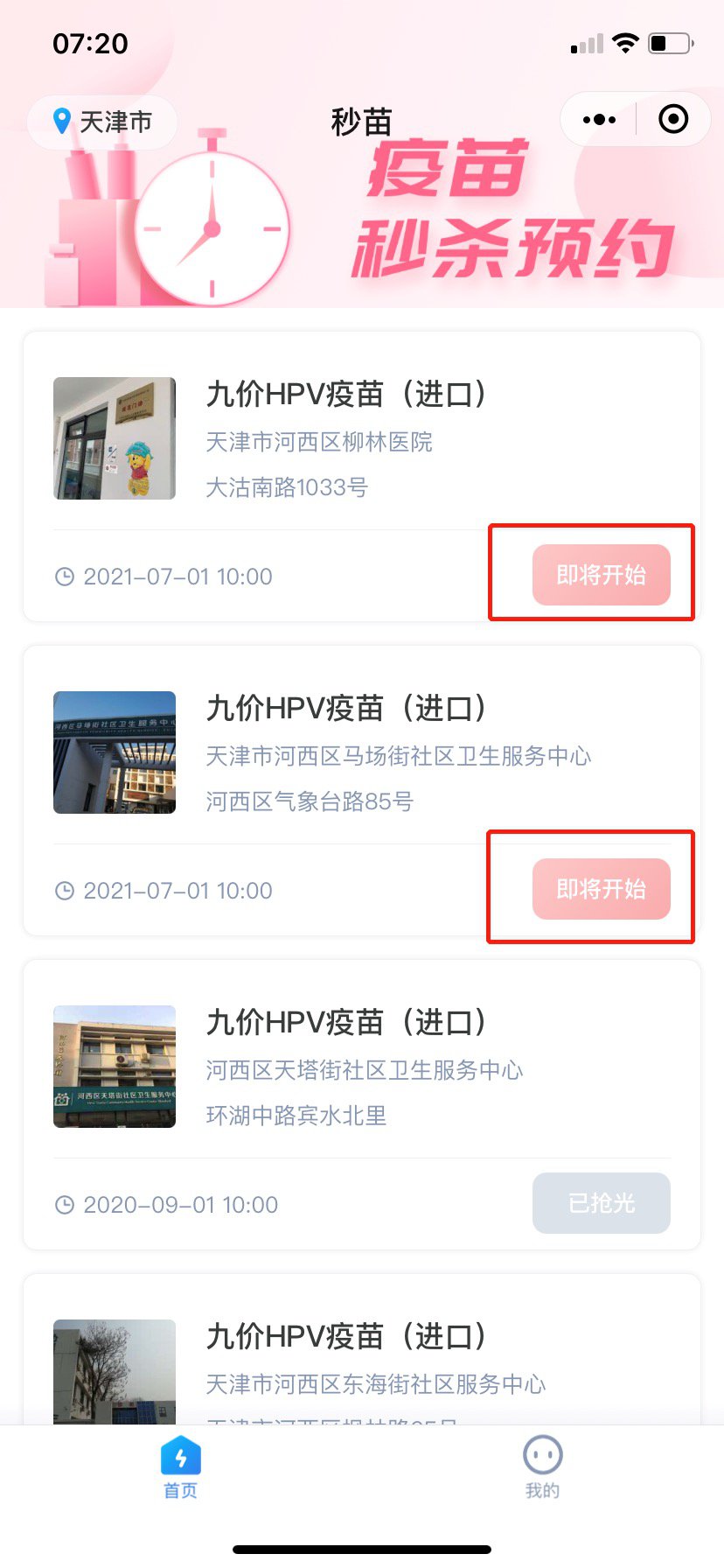Tap 即将开始 for 天津市河西区柳林医院
This screenshot has width=724, height=1568.
click(x=601, y=575)
